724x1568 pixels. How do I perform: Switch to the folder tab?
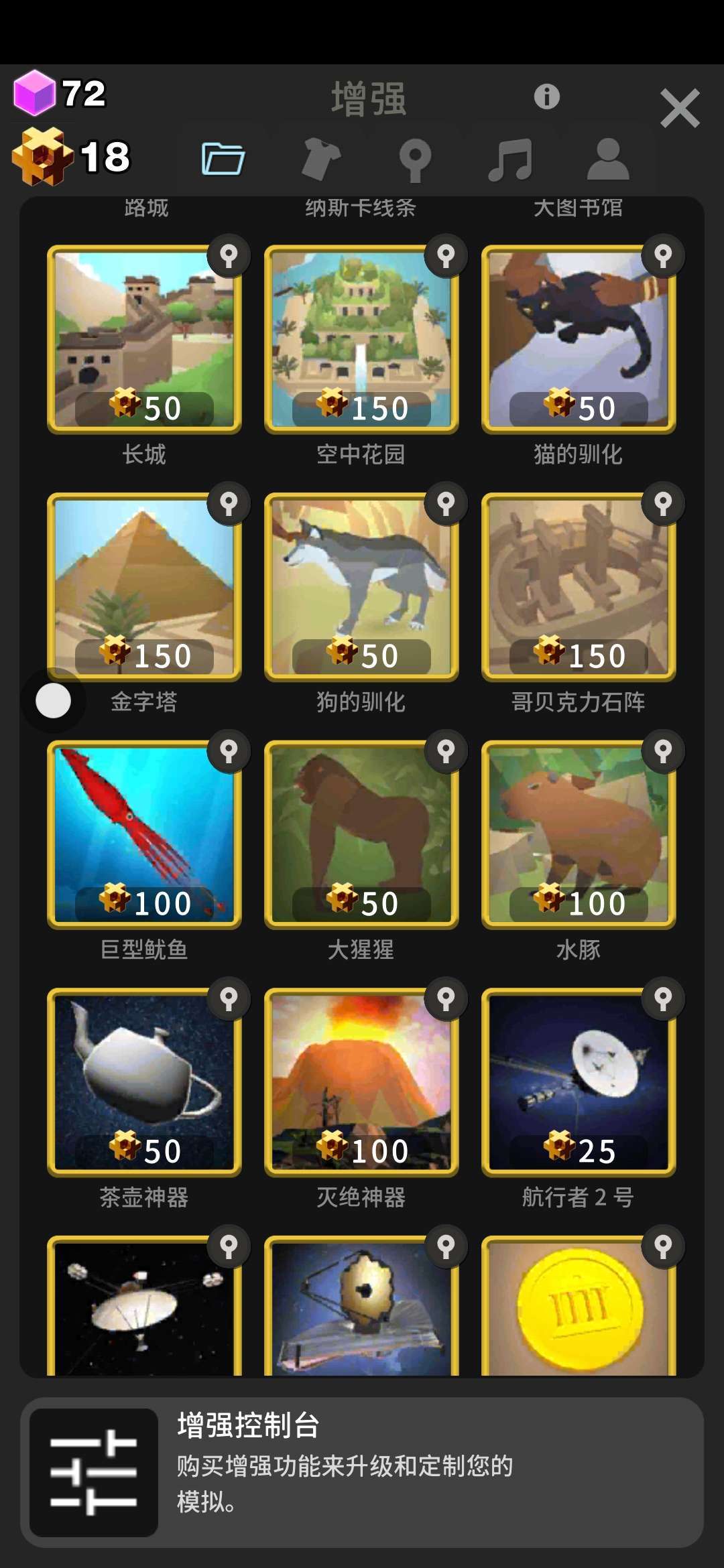[x=223, y=159]
